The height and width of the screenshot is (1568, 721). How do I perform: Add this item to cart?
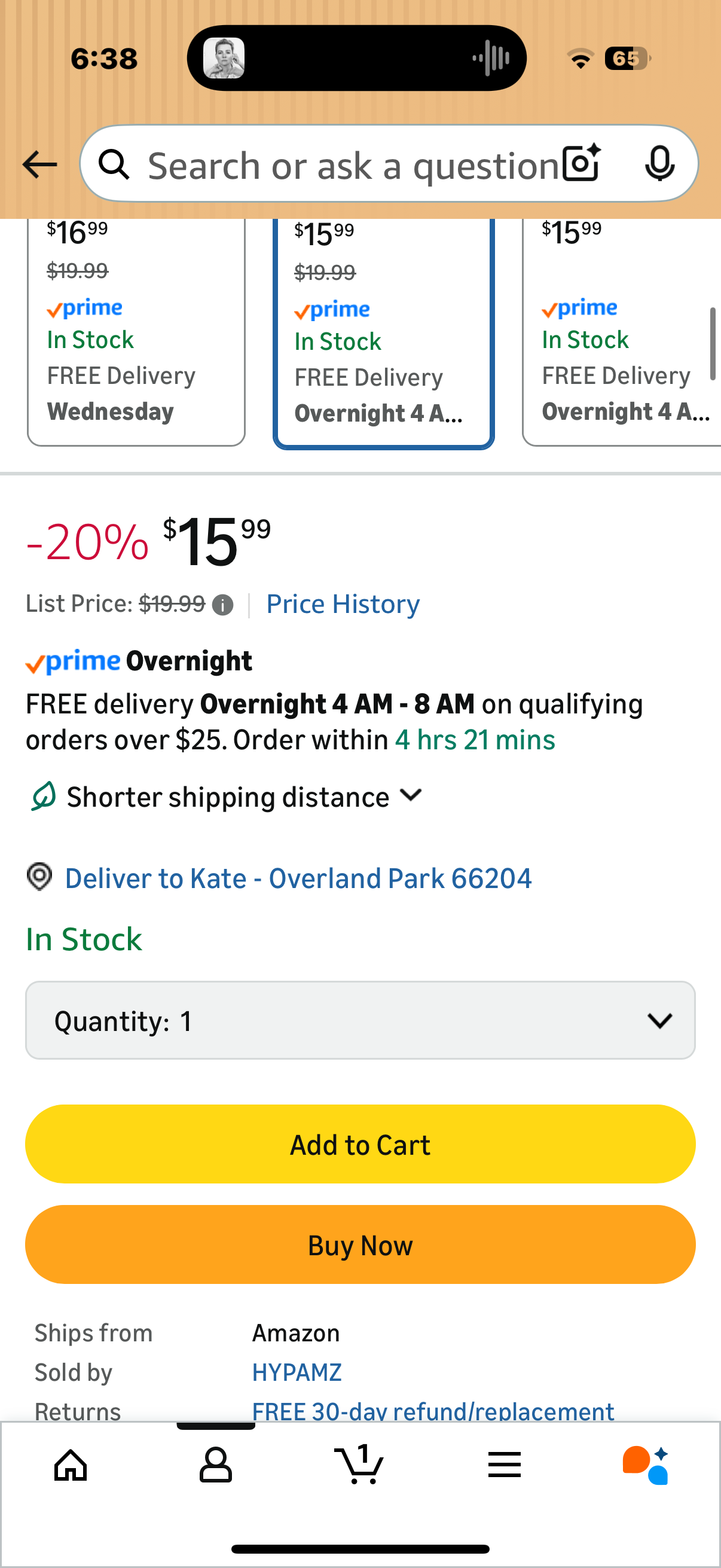point(360,1145)
